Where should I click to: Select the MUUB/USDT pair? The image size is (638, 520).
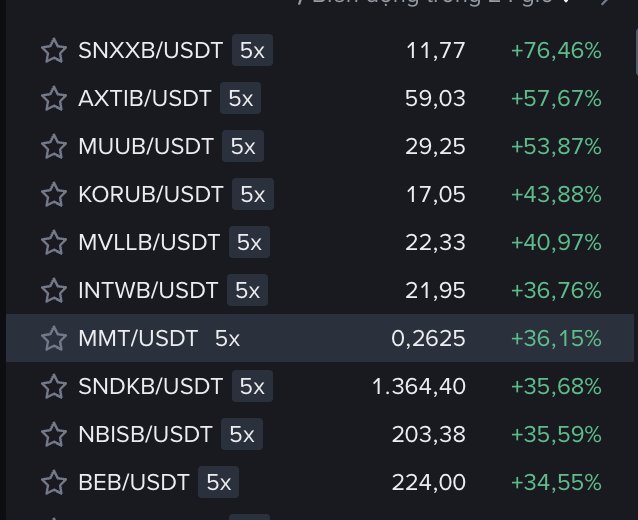pyautogui.click(x=320, y=146)
